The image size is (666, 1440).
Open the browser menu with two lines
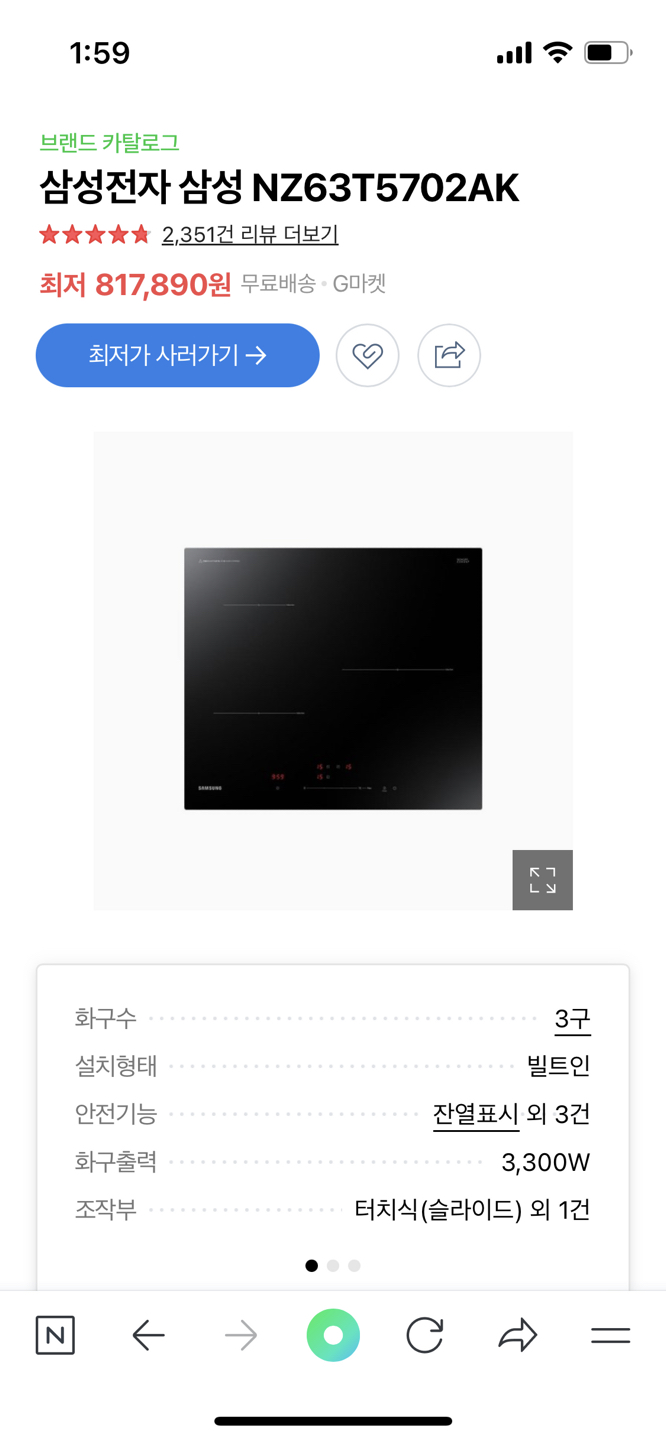pos(610,1335)
